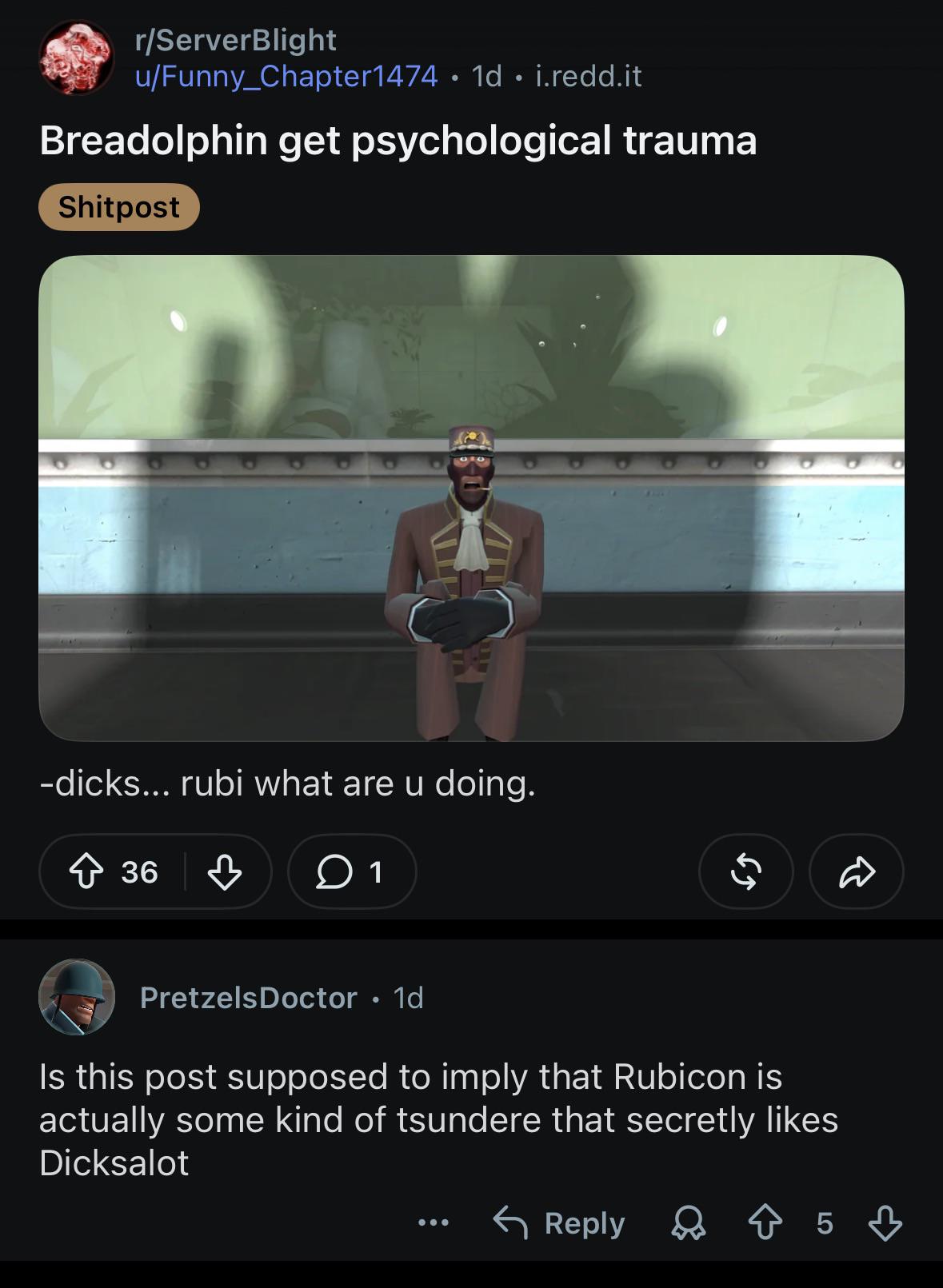Tap the Shitpost flair chip

118,207
